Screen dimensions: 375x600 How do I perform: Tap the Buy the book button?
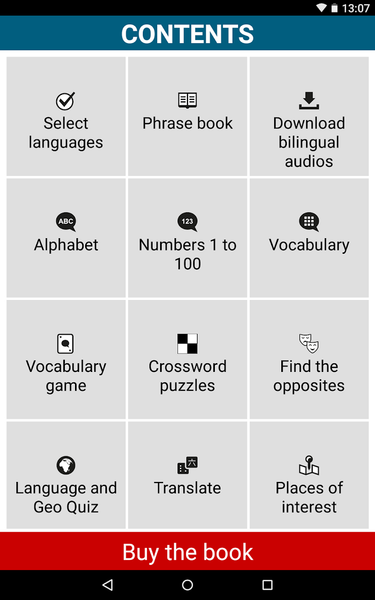coord(188,551)
